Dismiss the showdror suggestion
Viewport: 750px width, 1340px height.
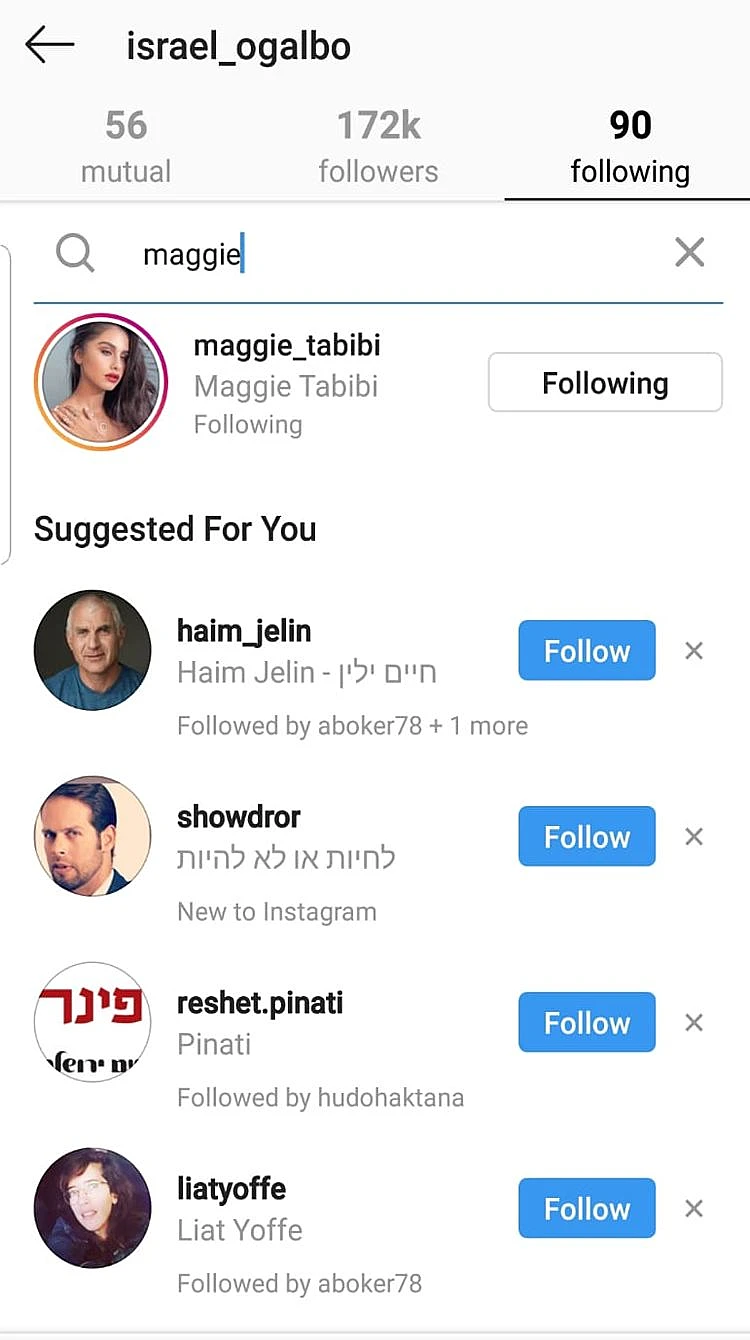point(694,837)
